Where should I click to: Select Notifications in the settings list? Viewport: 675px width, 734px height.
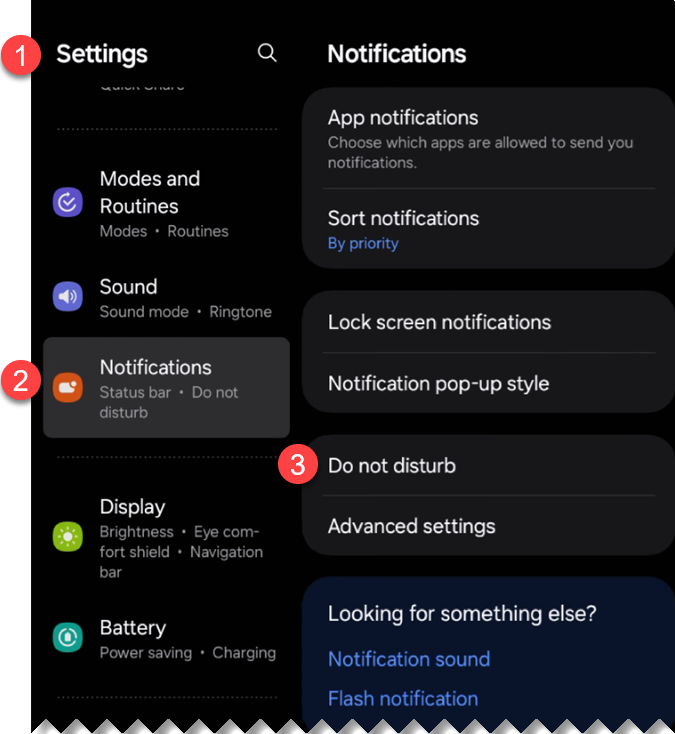coord(166,387)
